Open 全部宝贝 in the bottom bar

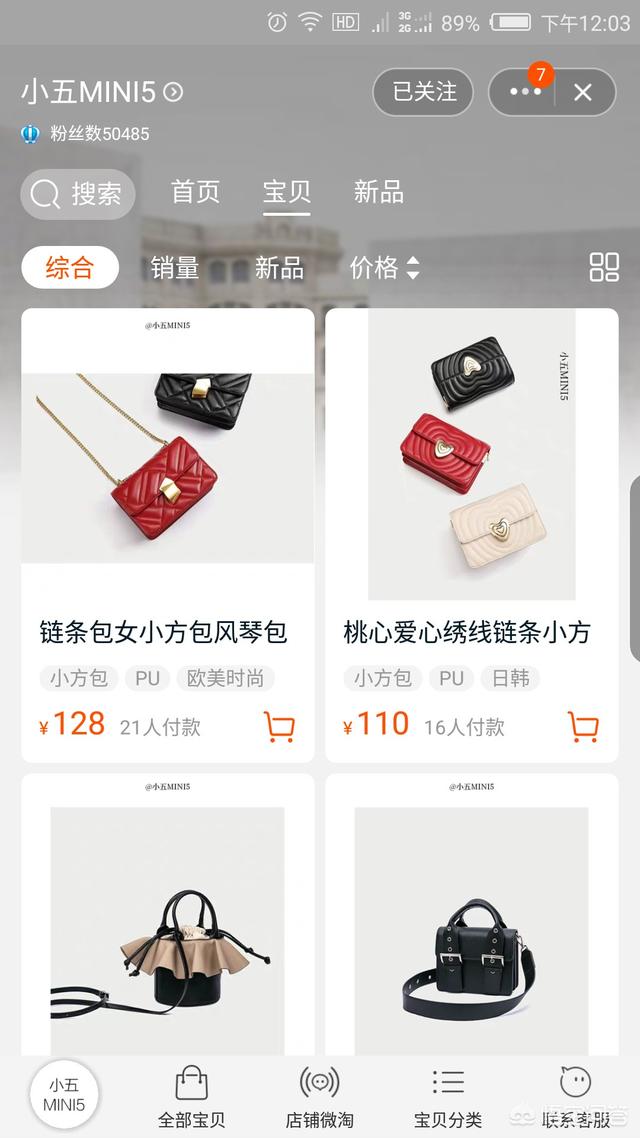[x=191, y=1096]
